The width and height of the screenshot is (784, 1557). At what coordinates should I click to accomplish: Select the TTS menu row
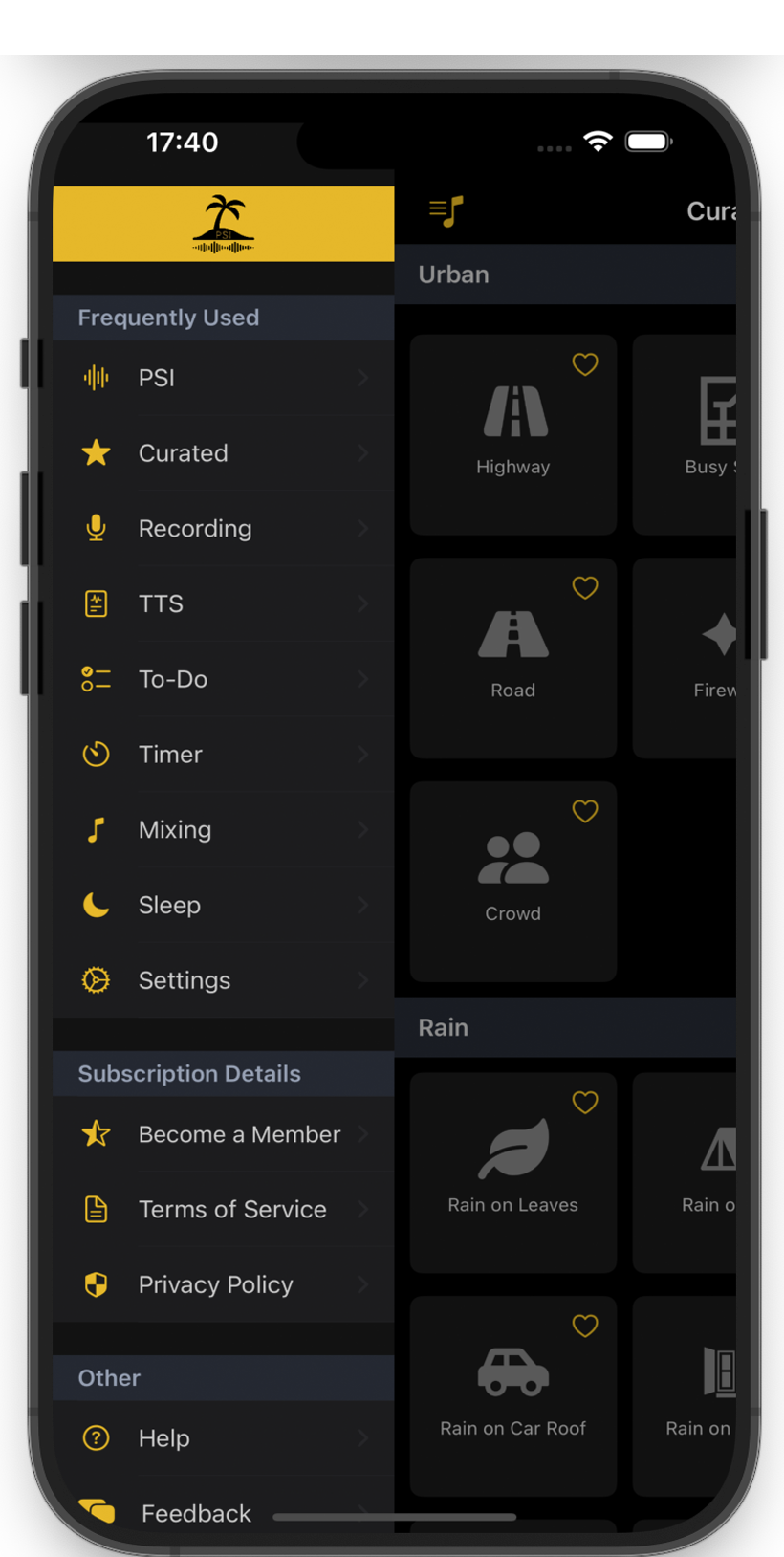click(223, 603)
